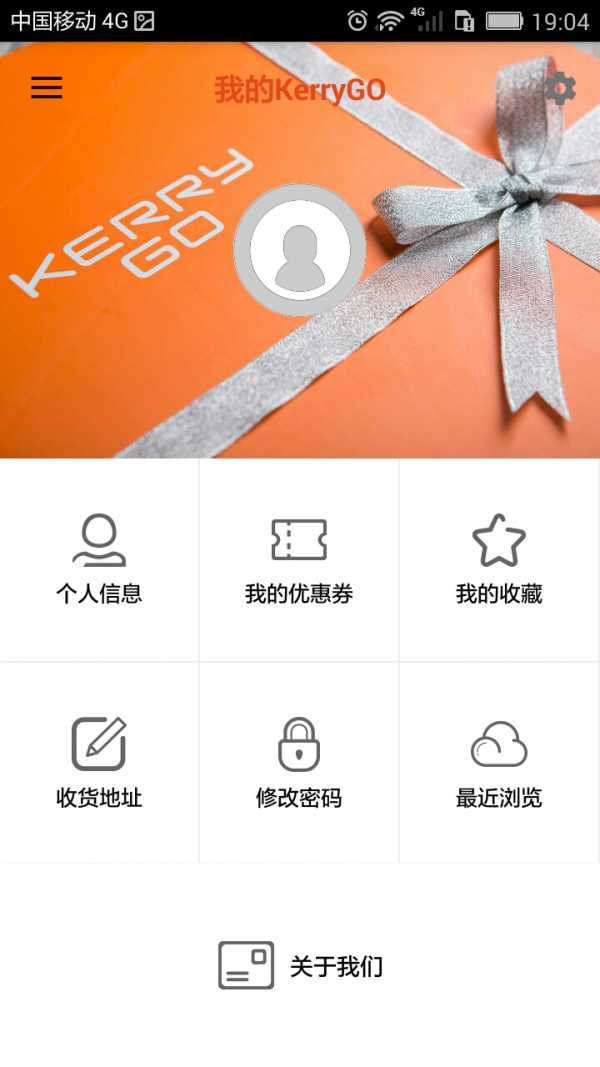View 最近浏览 browsing history

[x=499, y=763]
